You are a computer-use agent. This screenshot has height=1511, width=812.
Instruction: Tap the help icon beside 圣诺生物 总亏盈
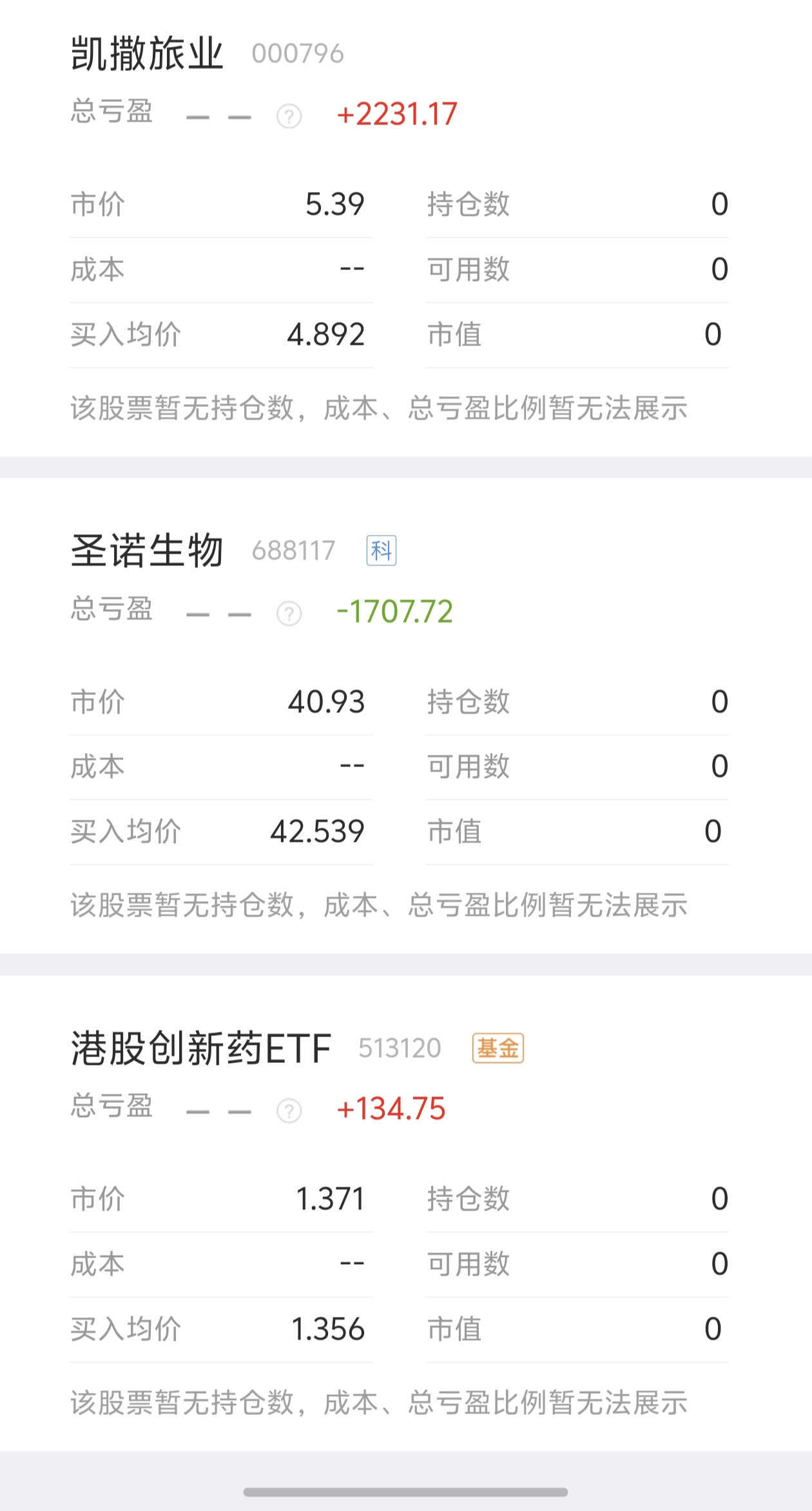pyautogui.click(x=289, y=614)
